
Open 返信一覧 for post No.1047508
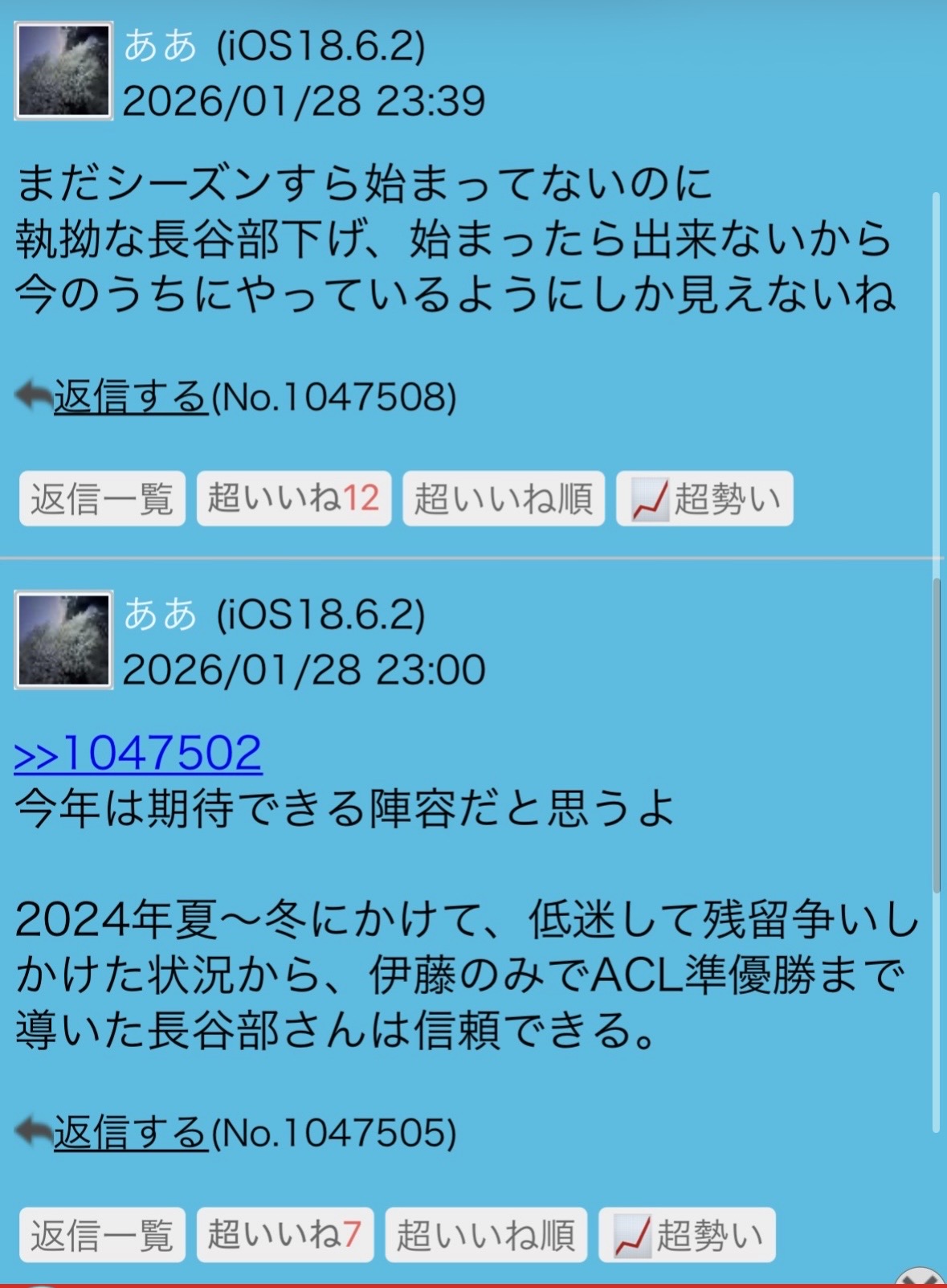coord(102,499)
